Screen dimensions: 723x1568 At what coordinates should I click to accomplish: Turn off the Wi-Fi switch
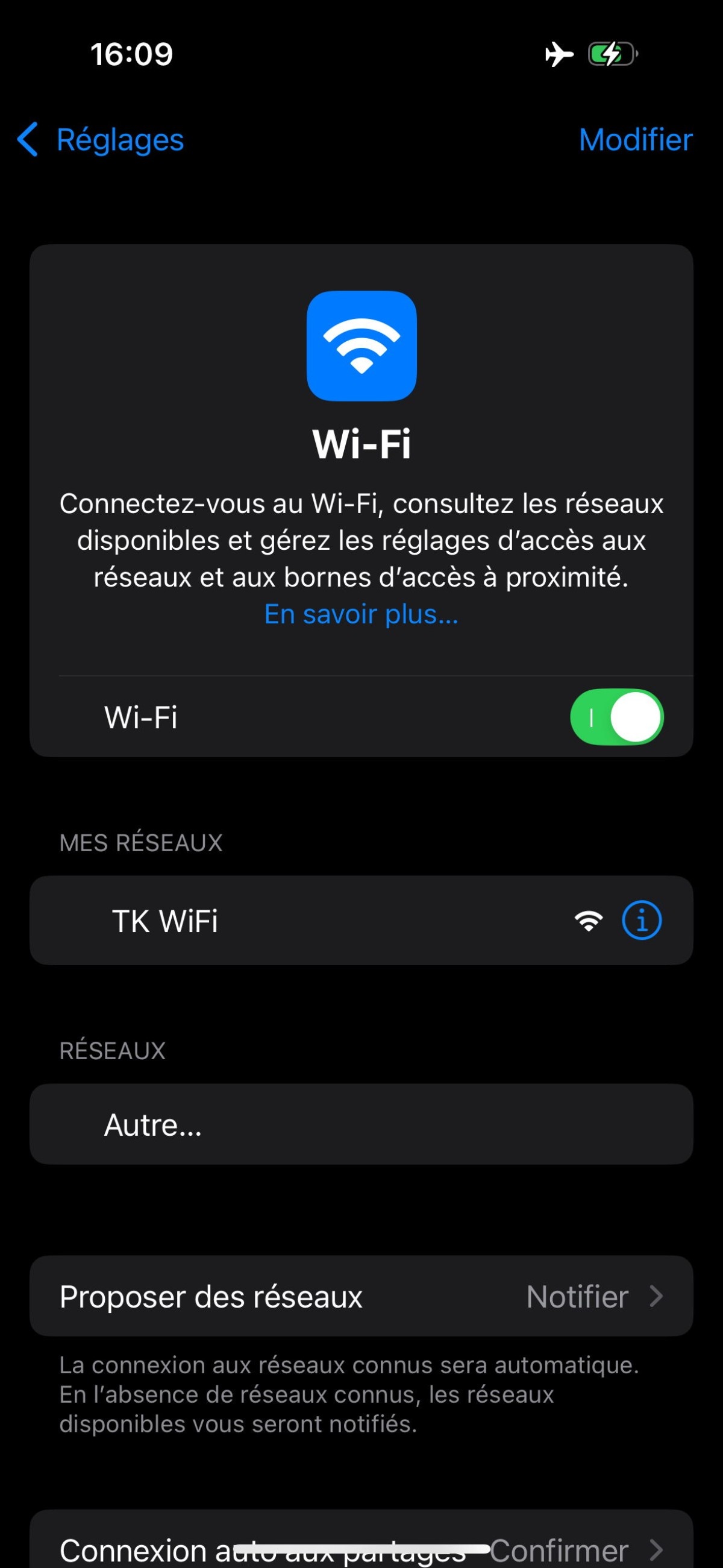pyautogui.click(x=616, y=717)
